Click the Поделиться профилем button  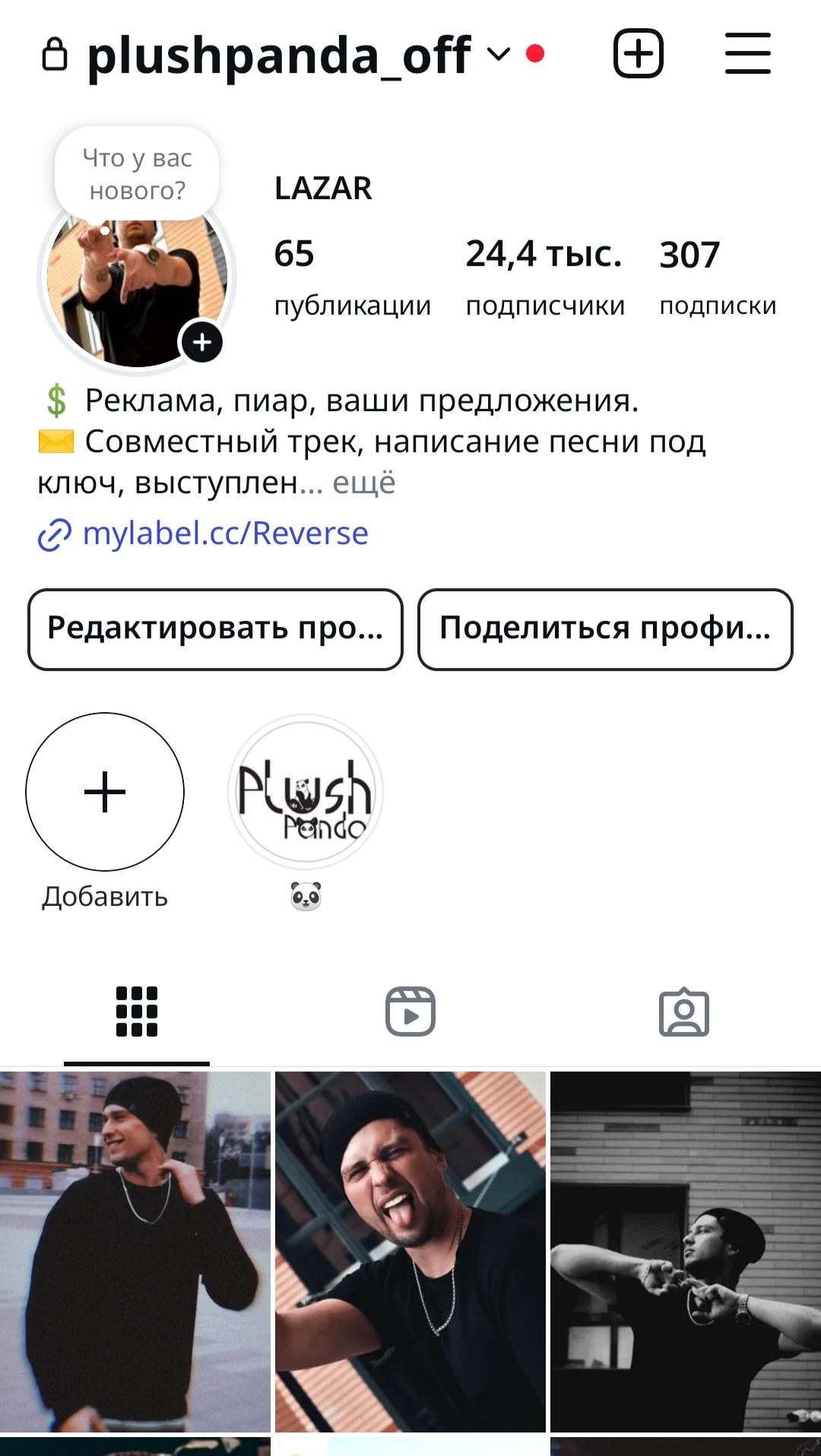pos(604,629)
